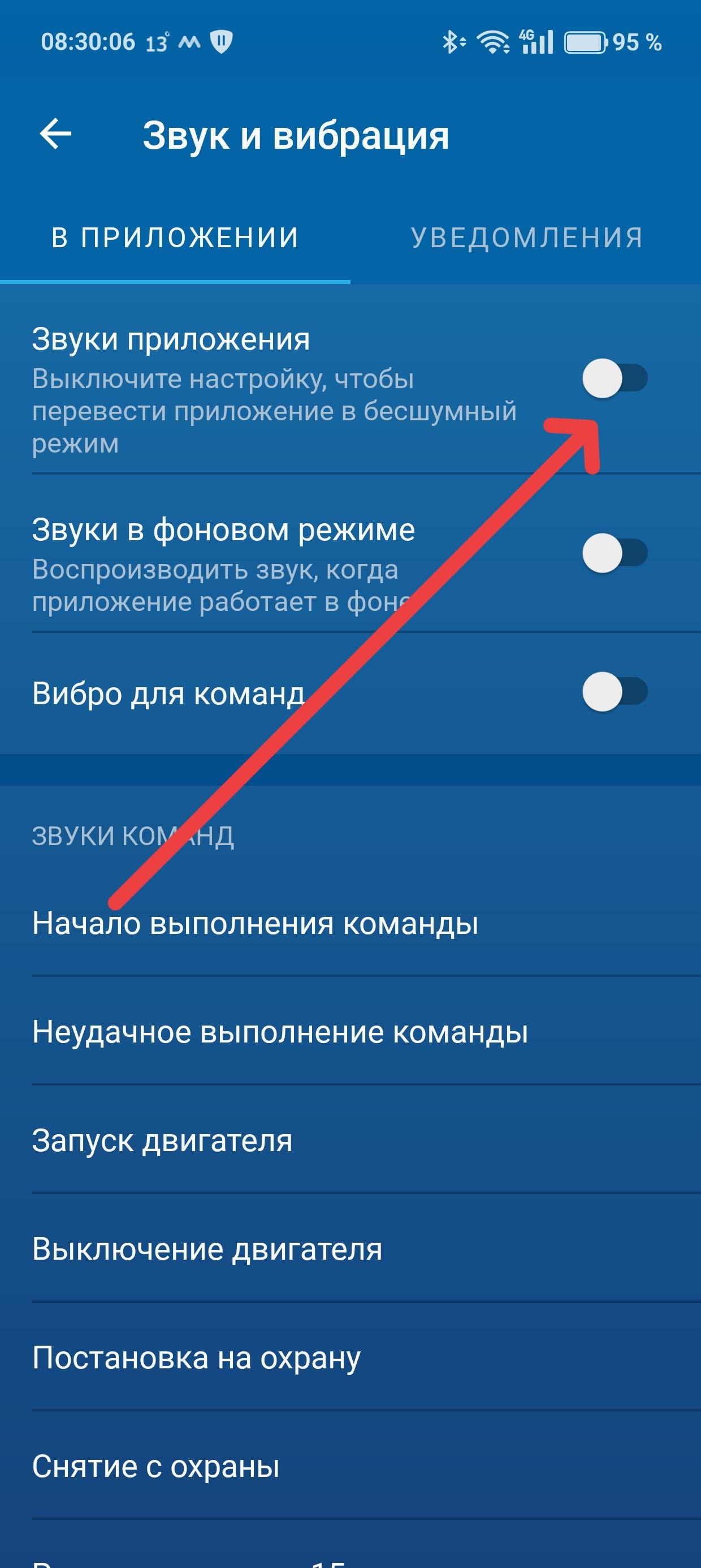Choose sound for Запуск двигателя
The width and height of the screenshot is (701, 1568).
coord(162,1140)
